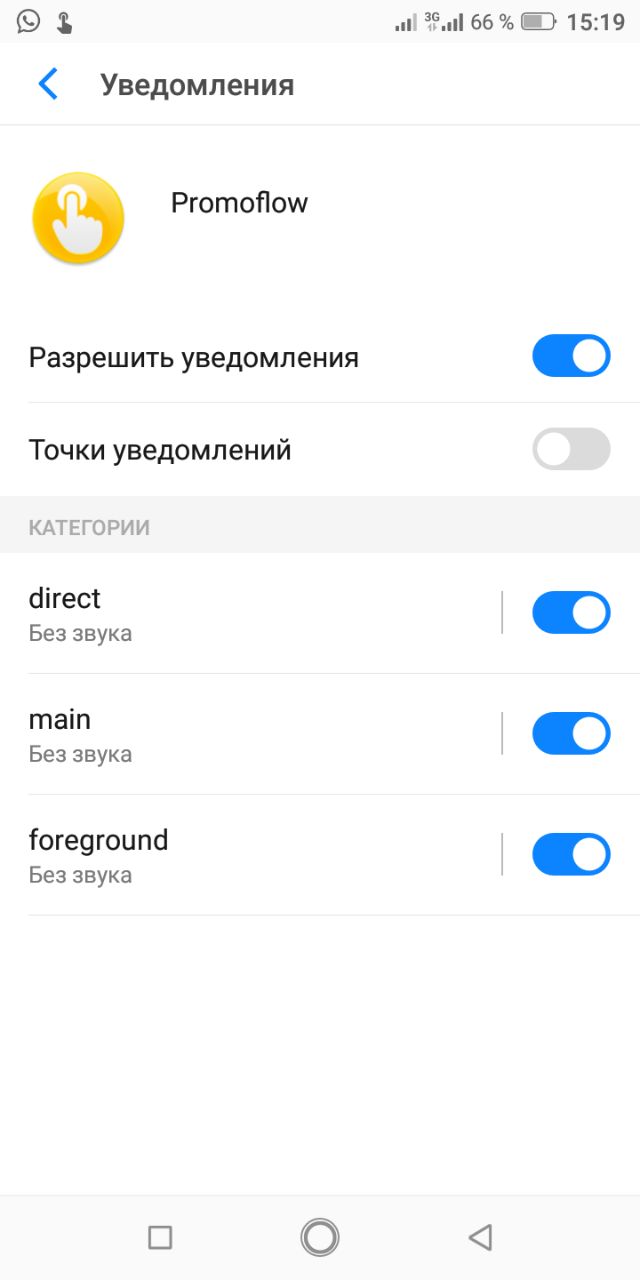
Task: Go back with the blue arrow
Action: pyautogui.click(x=48, y=85)
